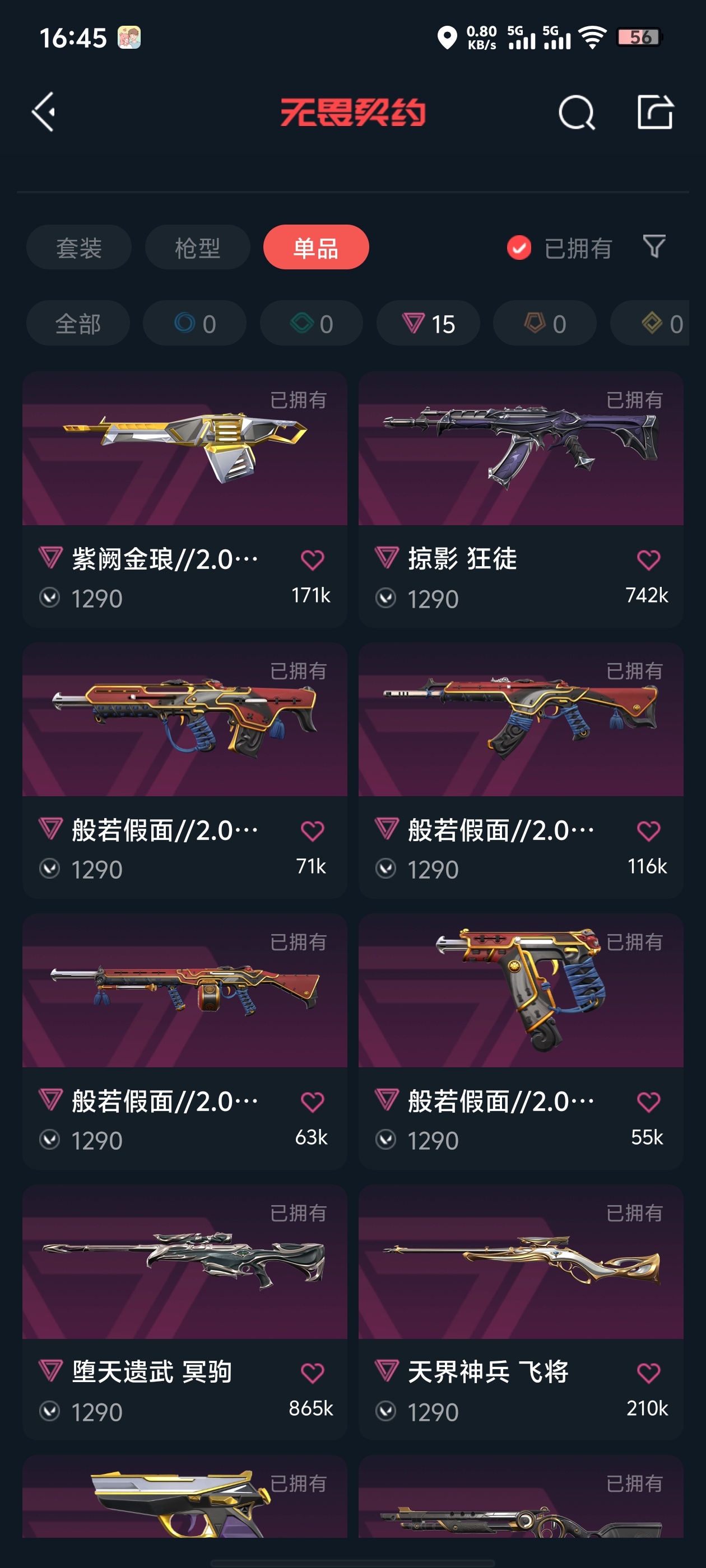The width and height of the screenshot is (706, 1568).
Task: Select the pink rarity chip showing 15
Action: (428, 323)
